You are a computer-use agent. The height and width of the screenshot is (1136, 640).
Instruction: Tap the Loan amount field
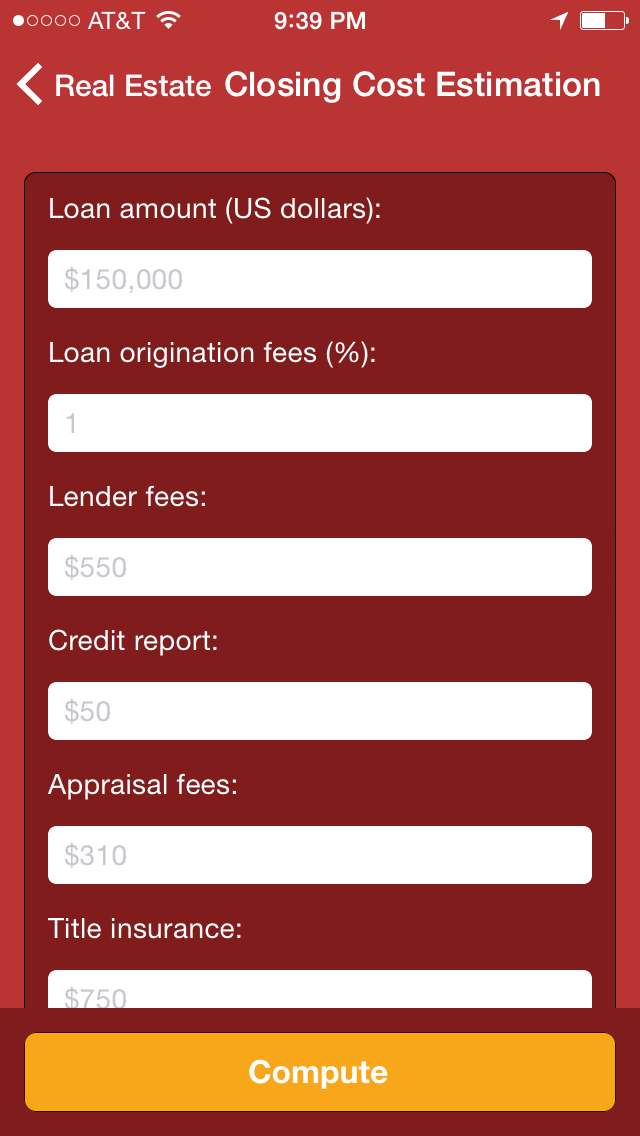pyautogui.click(x=320, y=279)
